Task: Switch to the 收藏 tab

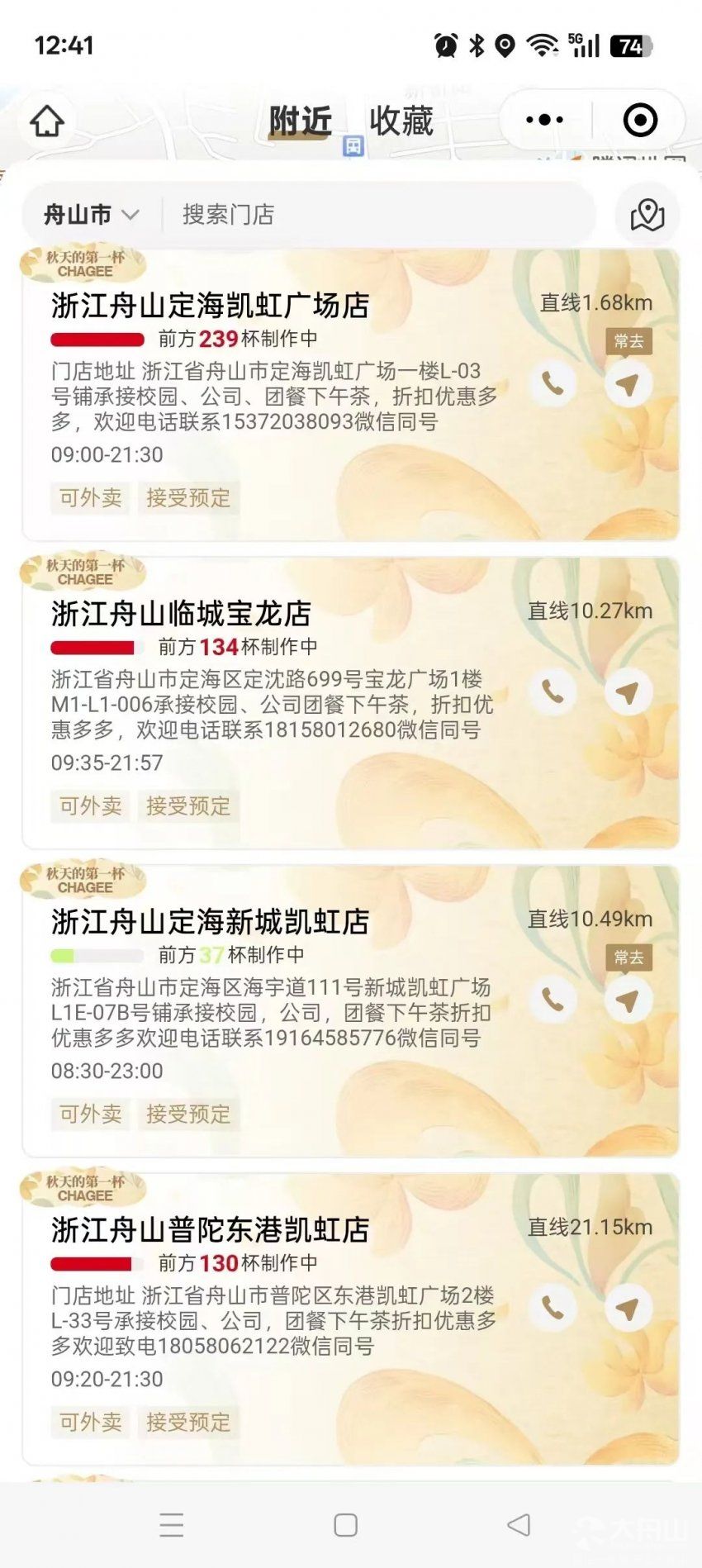Action: pyautogui.click(x=401, y=121)
